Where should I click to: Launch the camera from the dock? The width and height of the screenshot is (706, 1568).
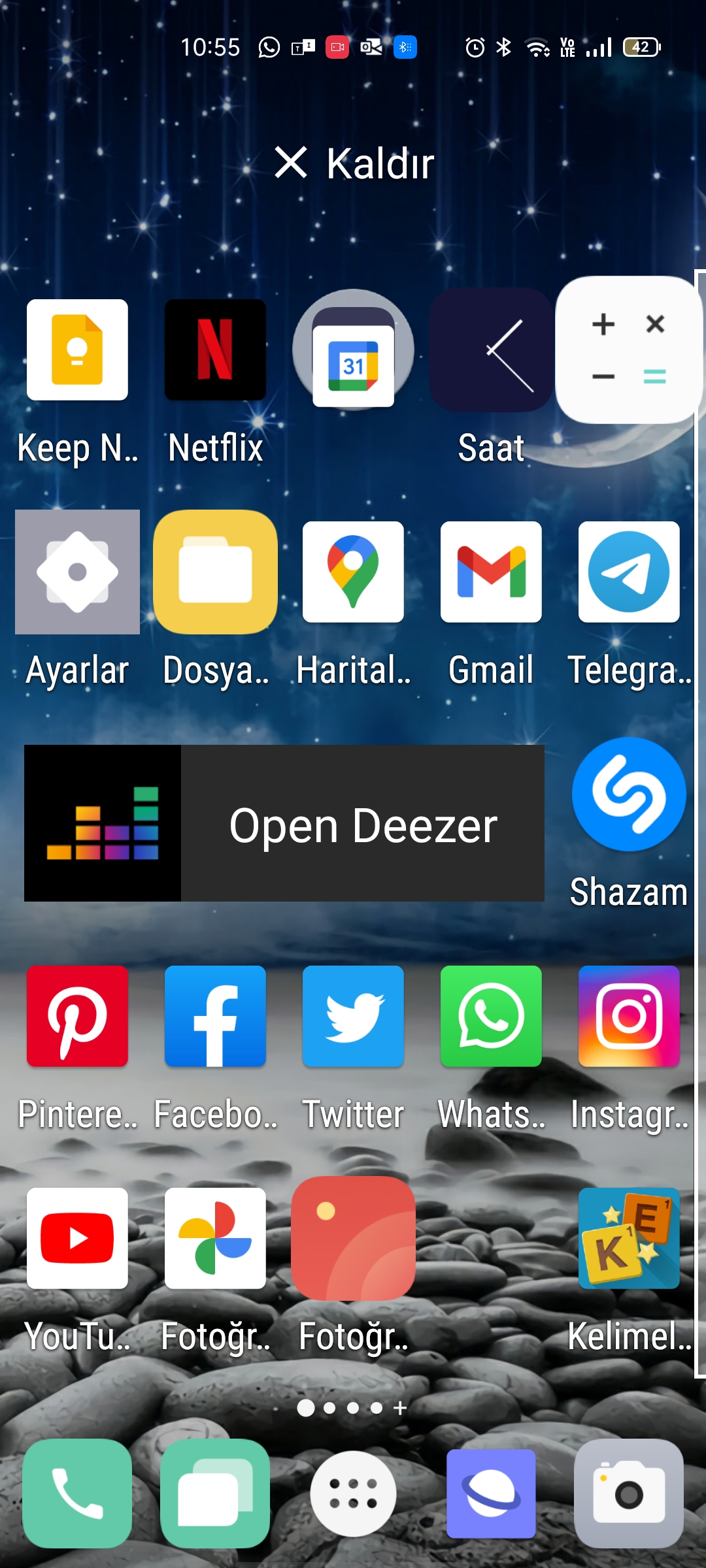629,1494
